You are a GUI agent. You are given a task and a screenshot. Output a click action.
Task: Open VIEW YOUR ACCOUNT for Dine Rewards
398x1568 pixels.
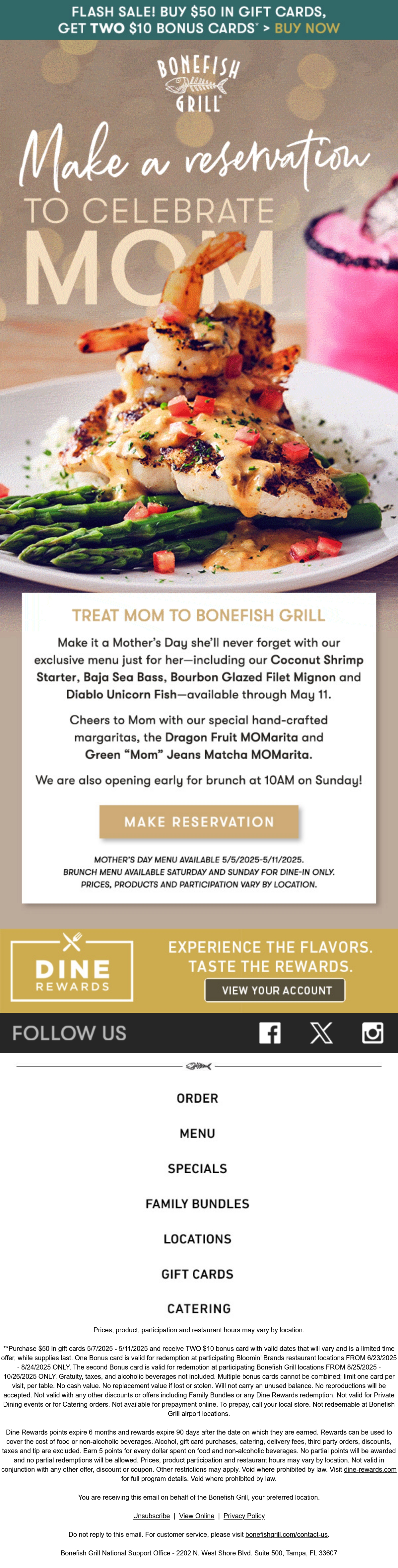275,990
